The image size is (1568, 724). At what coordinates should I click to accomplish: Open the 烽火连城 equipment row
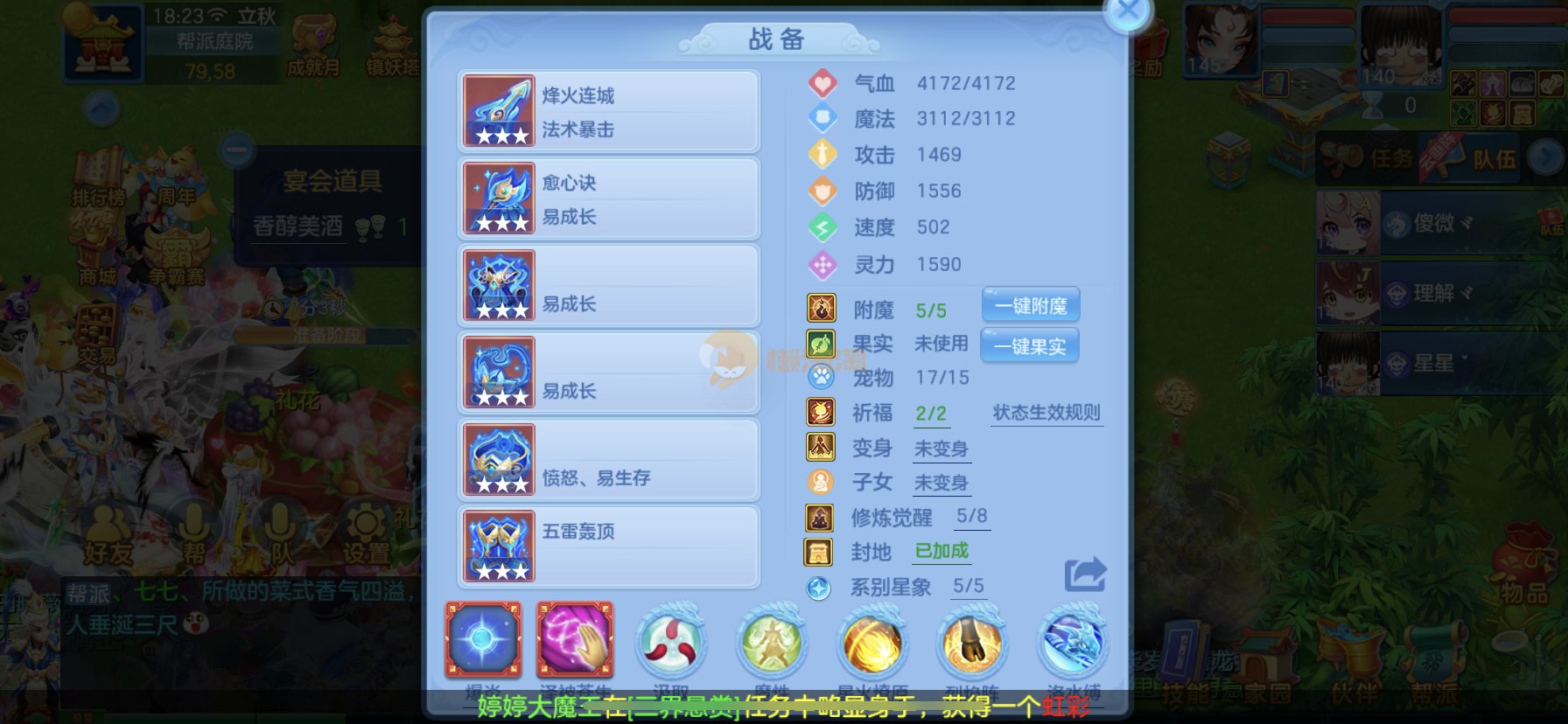coord(609,112)
